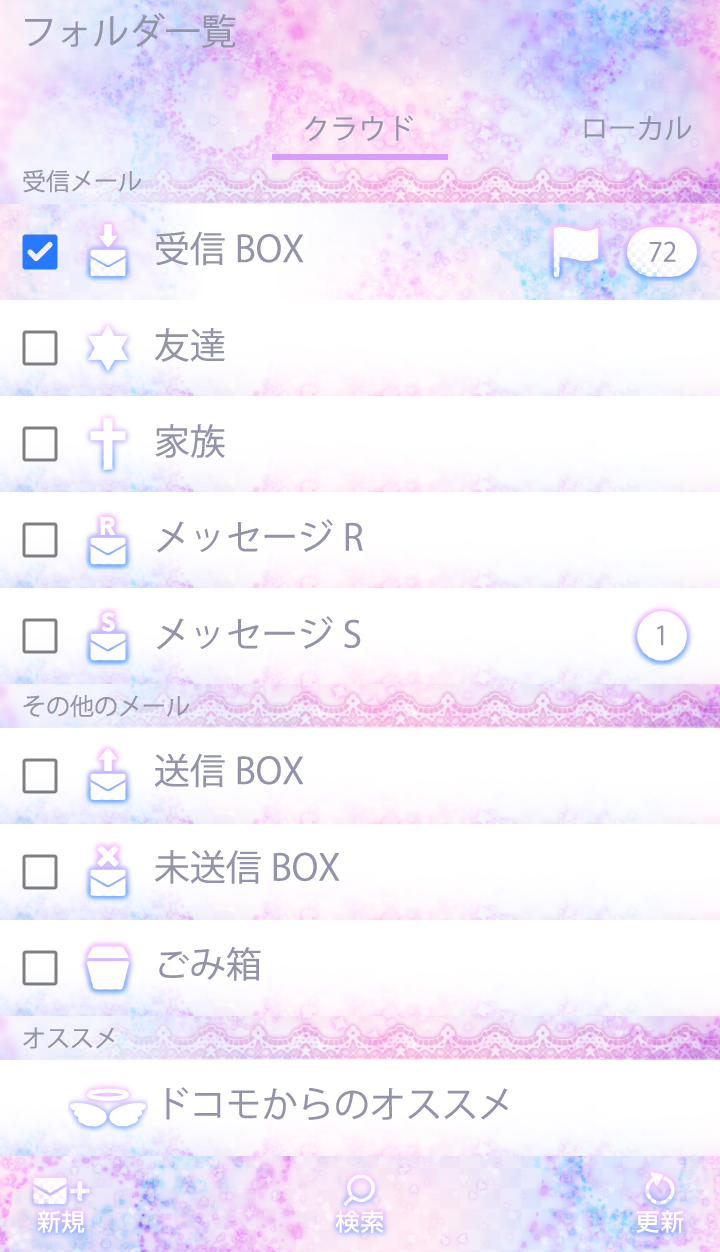Open the 友達 folder
Screen dimensions: 720x1252
190,347
